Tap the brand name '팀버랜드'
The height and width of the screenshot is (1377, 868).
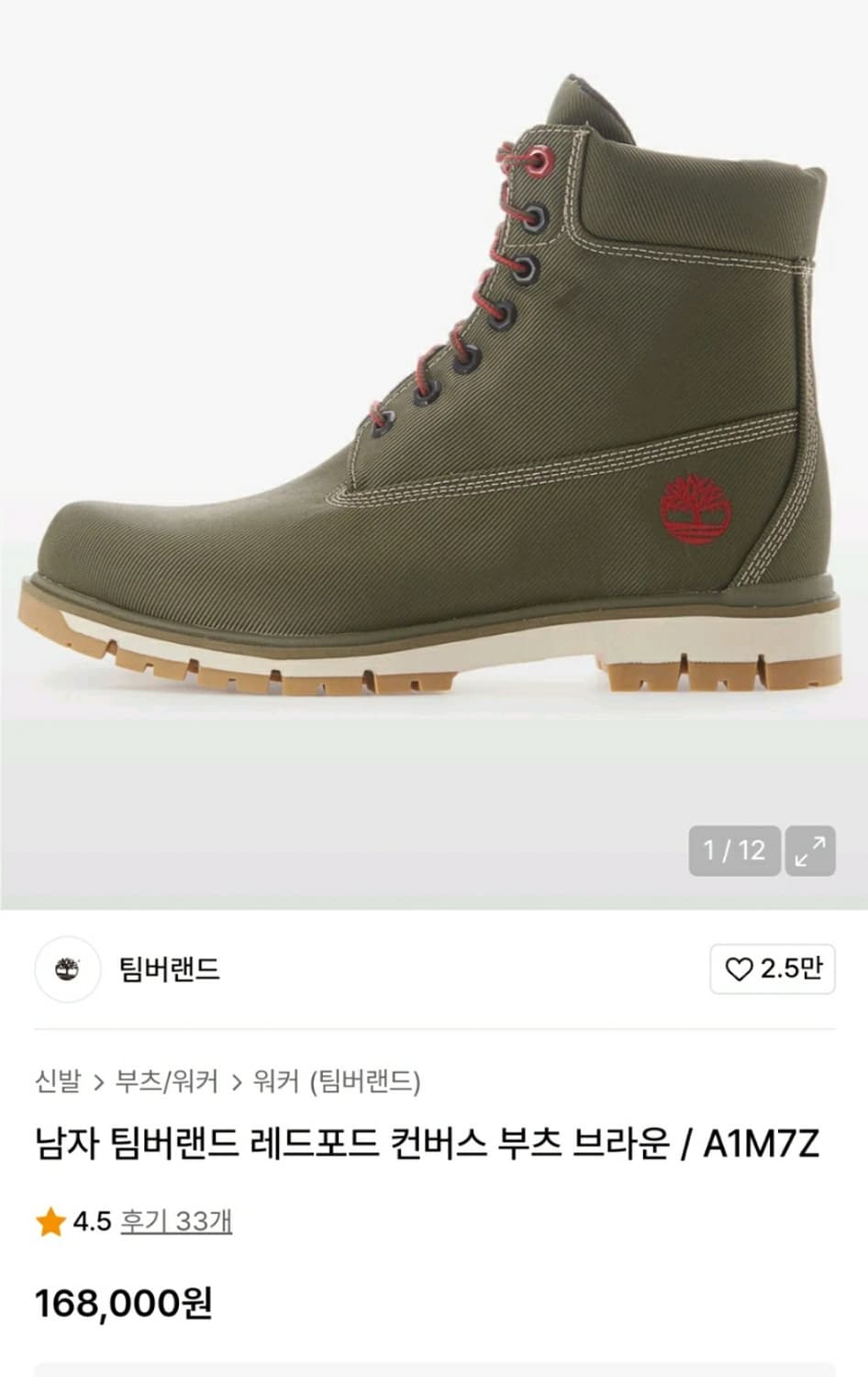click(170, 970)
